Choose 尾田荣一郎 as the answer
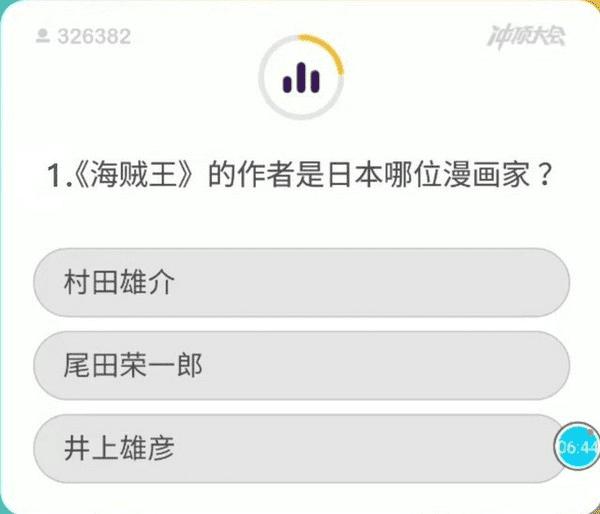This screenshot has width=600, height=514. click(300, 365)
